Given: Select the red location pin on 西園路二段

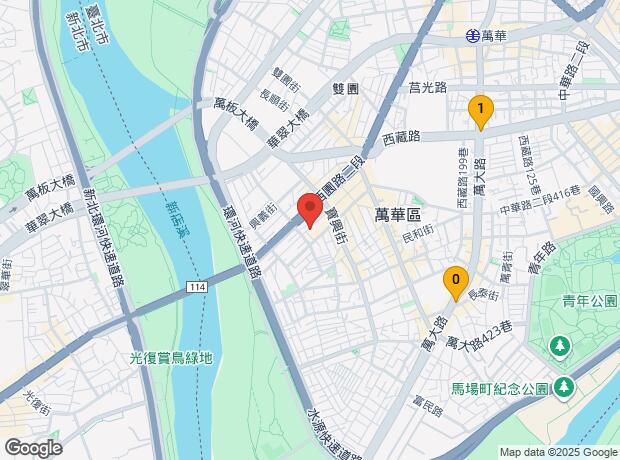Looking at the screenshot, I should pos(310,211).
